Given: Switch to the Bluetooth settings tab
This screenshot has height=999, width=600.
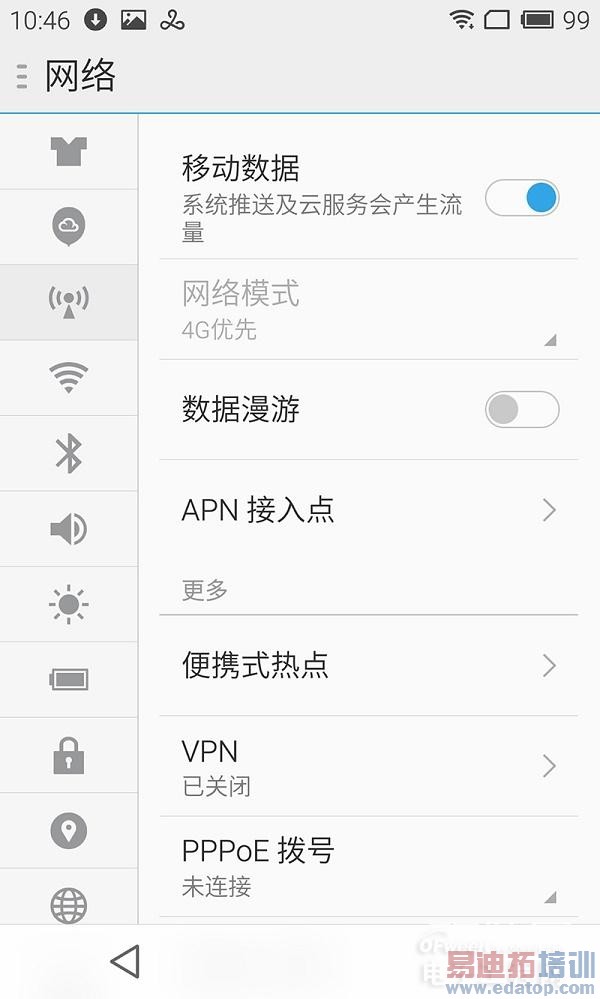Looking at the screenshot, I should (x=69, y=453).
